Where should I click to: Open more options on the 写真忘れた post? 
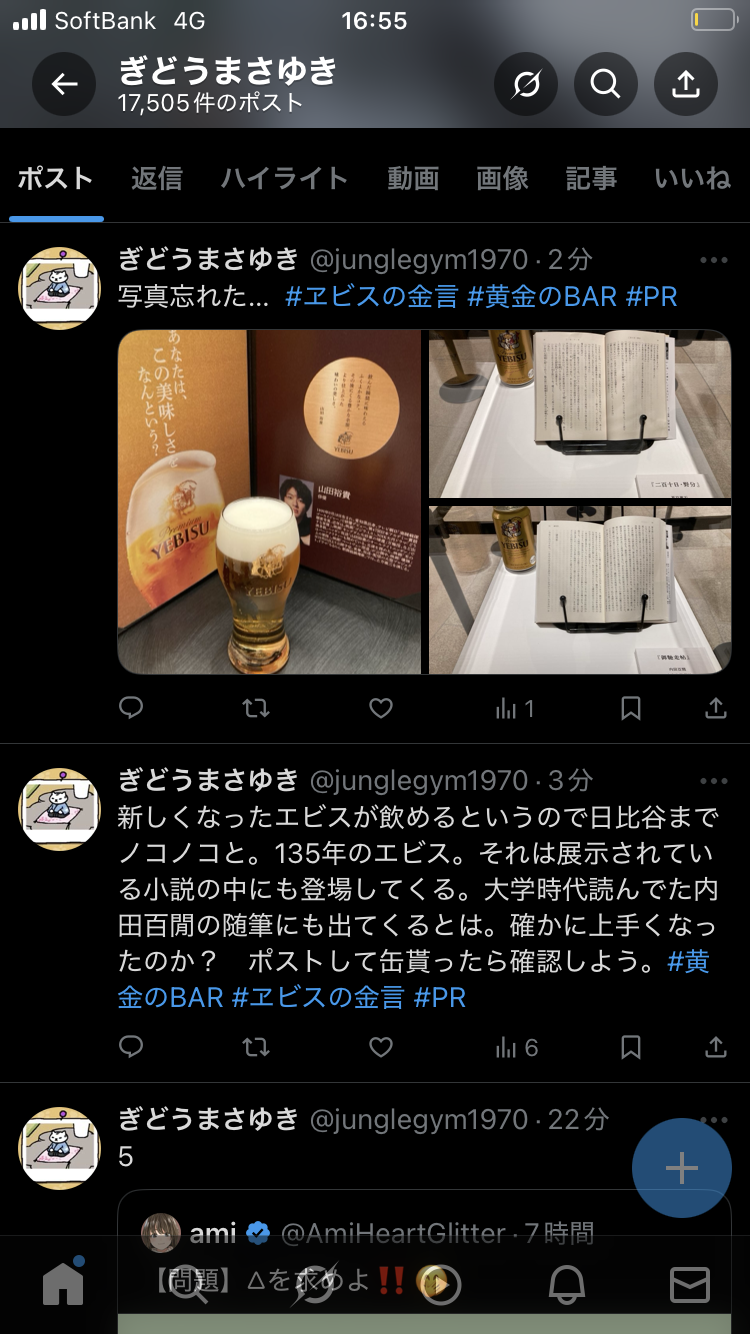[713, 260]
